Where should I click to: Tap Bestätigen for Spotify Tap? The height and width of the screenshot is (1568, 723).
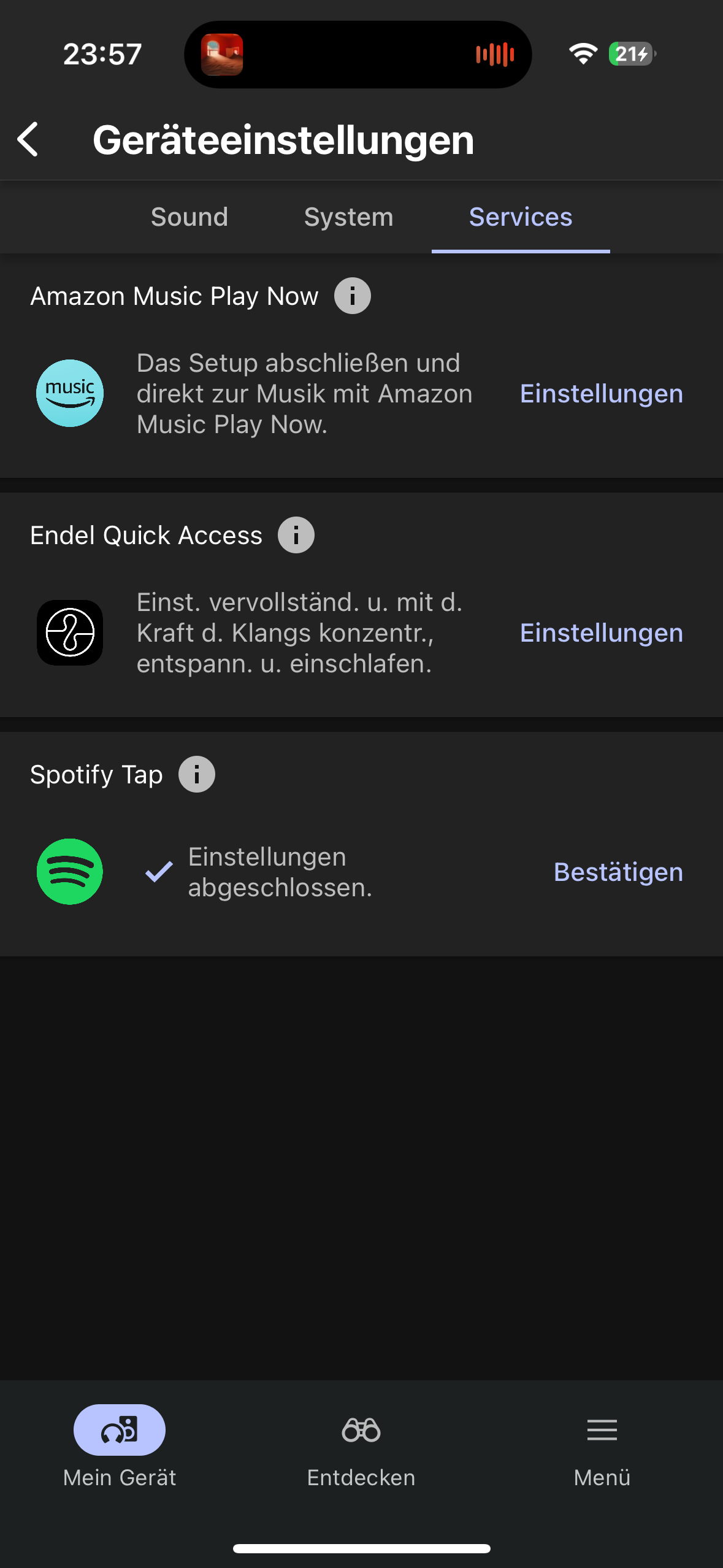[x=618, y=872]
